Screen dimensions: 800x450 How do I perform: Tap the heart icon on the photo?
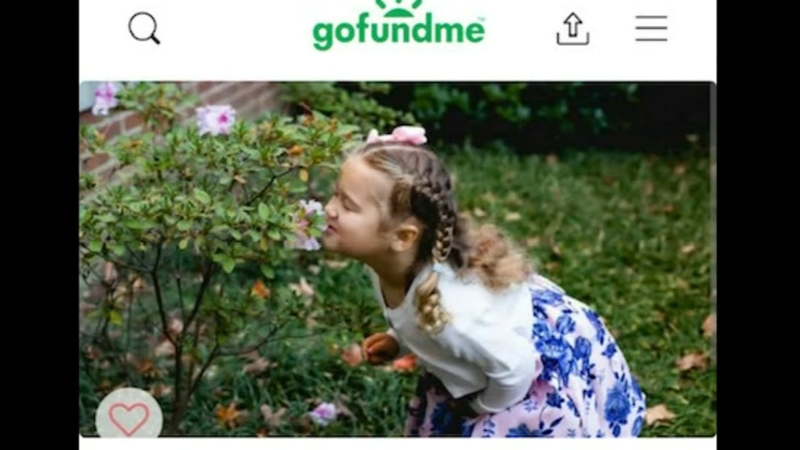click(x=129, y=417)
